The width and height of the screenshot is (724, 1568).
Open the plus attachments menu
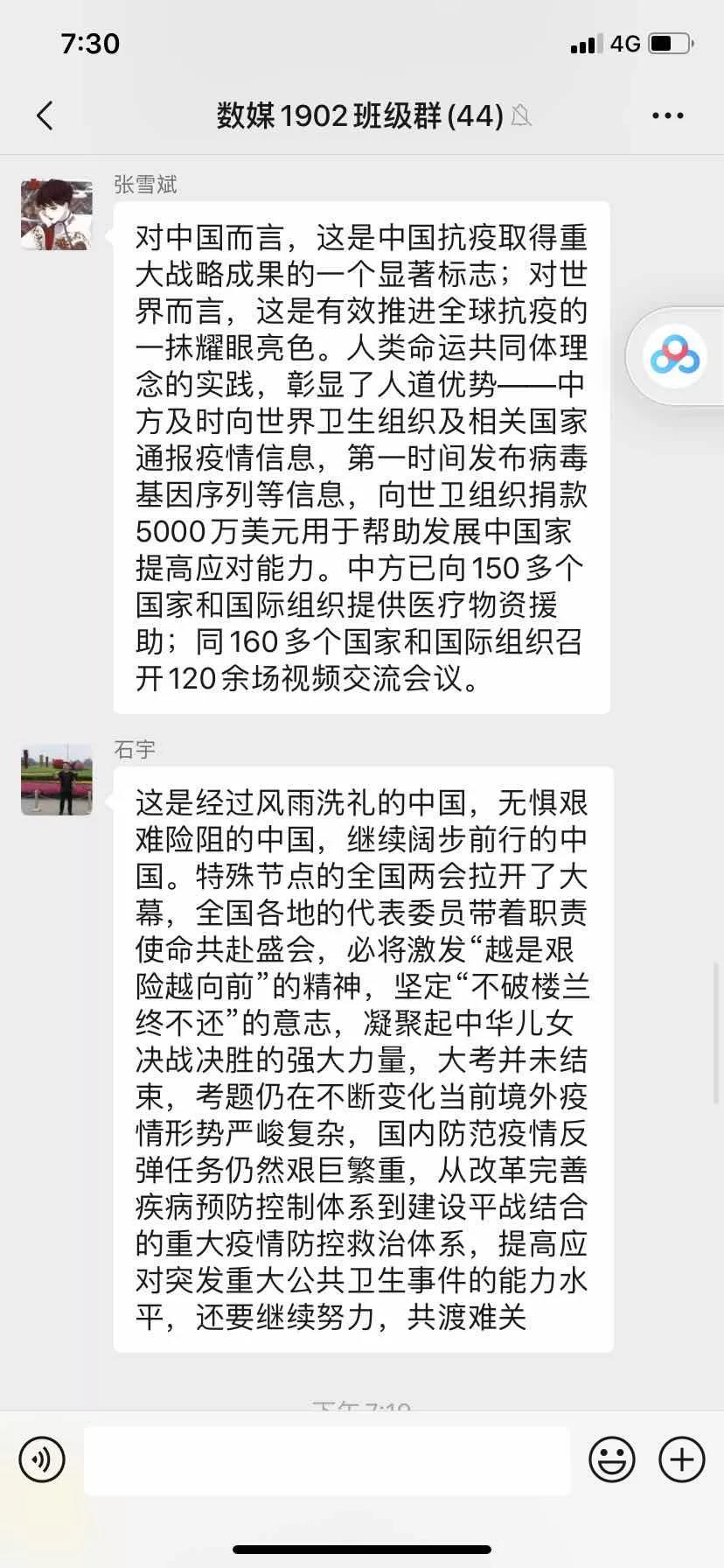click(682, 1459)
